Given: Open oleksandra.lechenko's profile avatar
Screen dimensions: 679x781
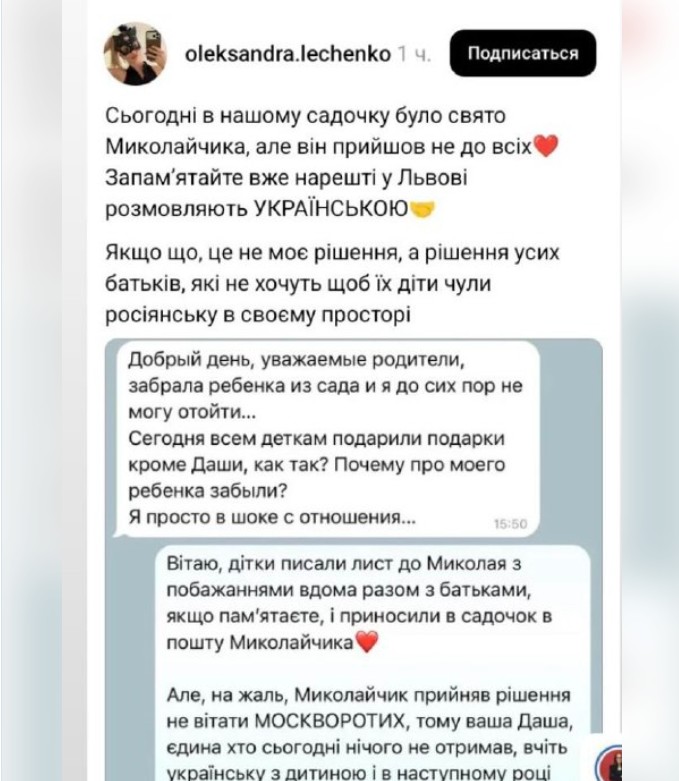Looking at the screenshot, I should tap(134, 53).
